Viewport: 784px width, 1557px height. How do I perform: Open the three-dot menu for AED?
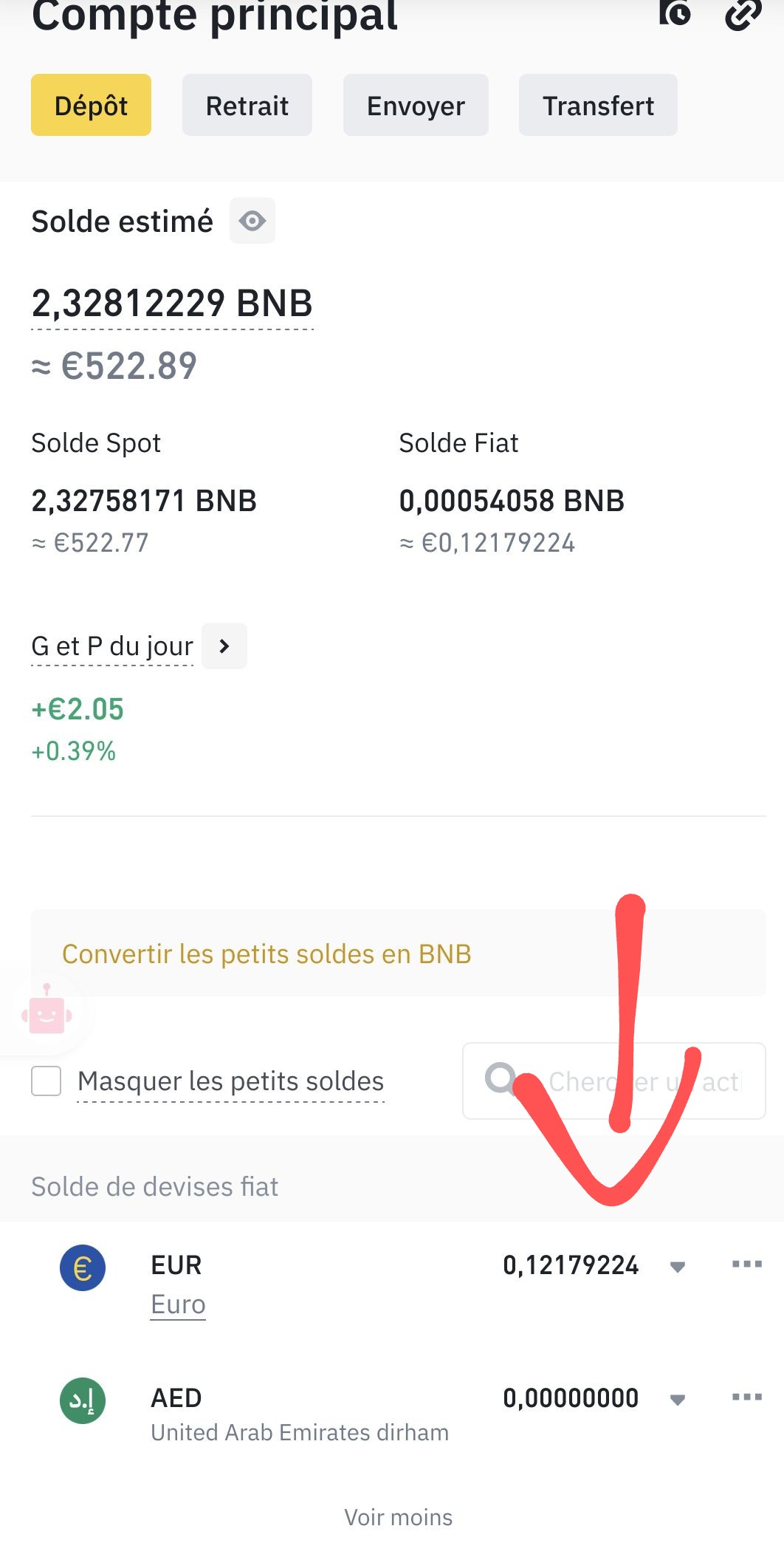[746, 1397]
